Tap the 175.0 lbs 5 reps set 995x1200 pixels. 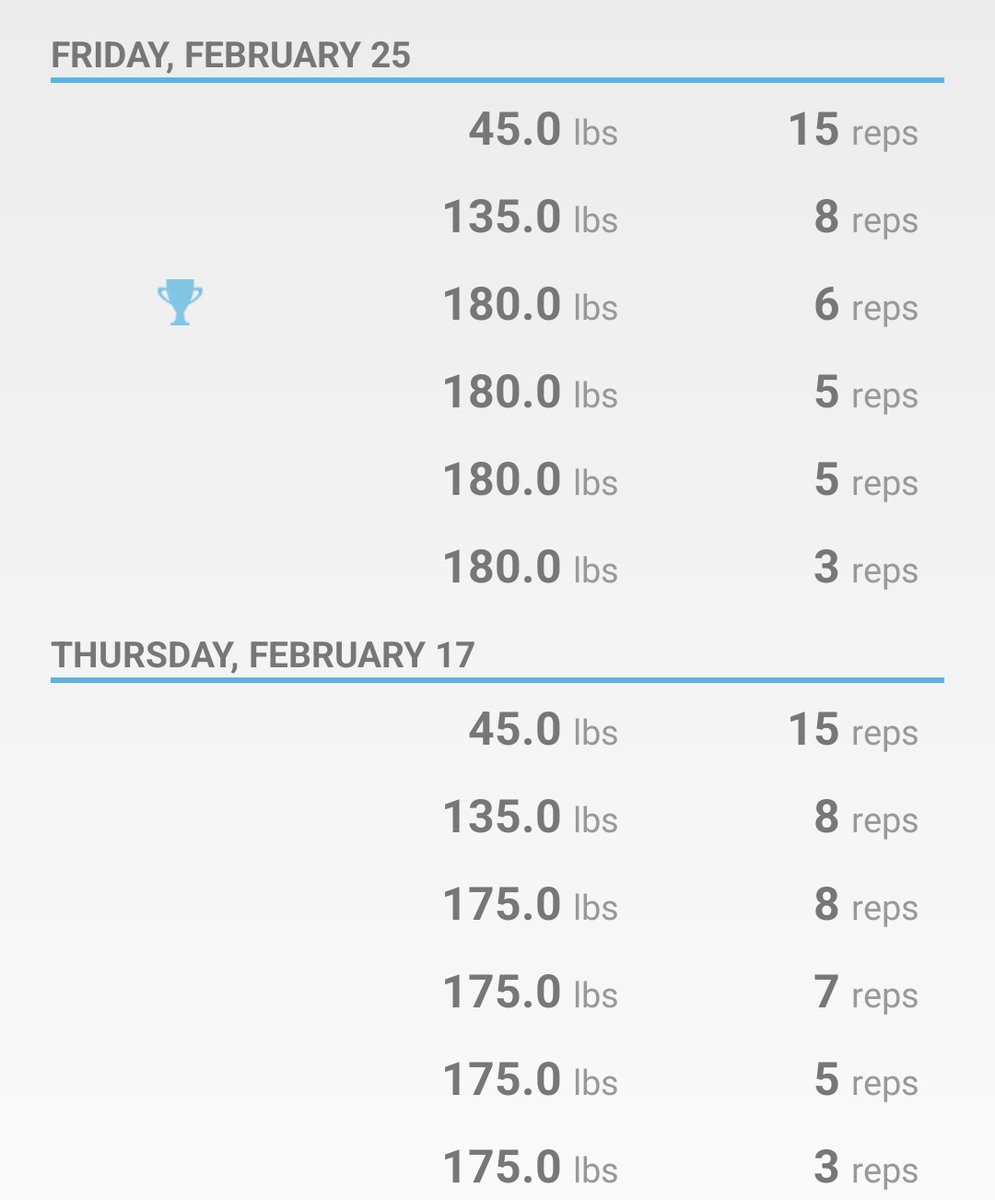[497, 1079]
